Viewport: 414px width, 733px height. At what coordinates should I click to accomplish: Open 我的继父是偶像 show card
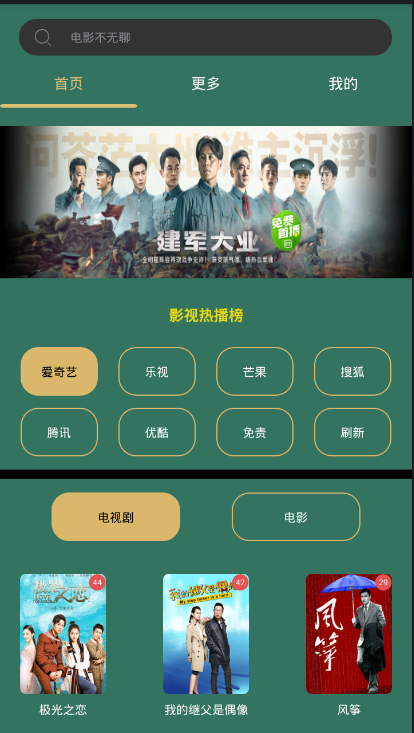click(206, 634)
